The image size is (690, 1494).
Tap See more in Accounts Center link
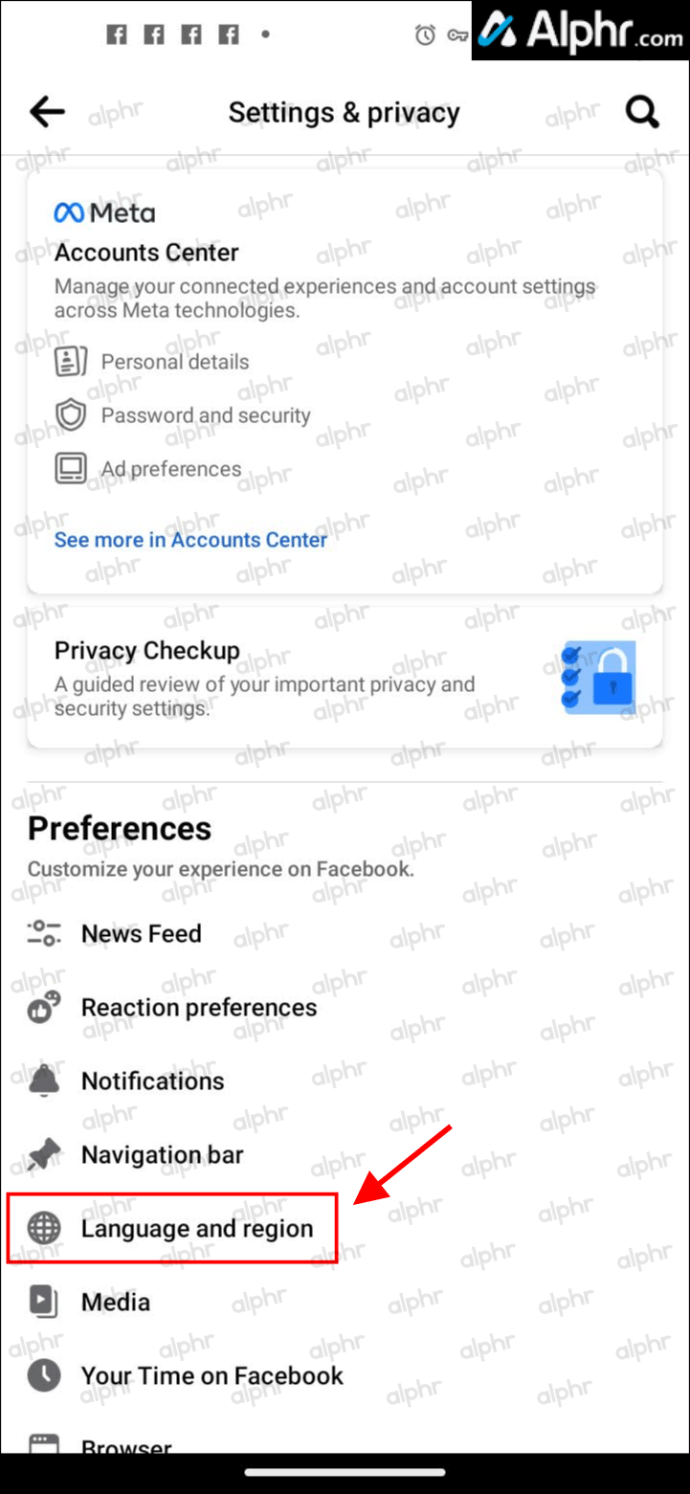pos(190,540)
